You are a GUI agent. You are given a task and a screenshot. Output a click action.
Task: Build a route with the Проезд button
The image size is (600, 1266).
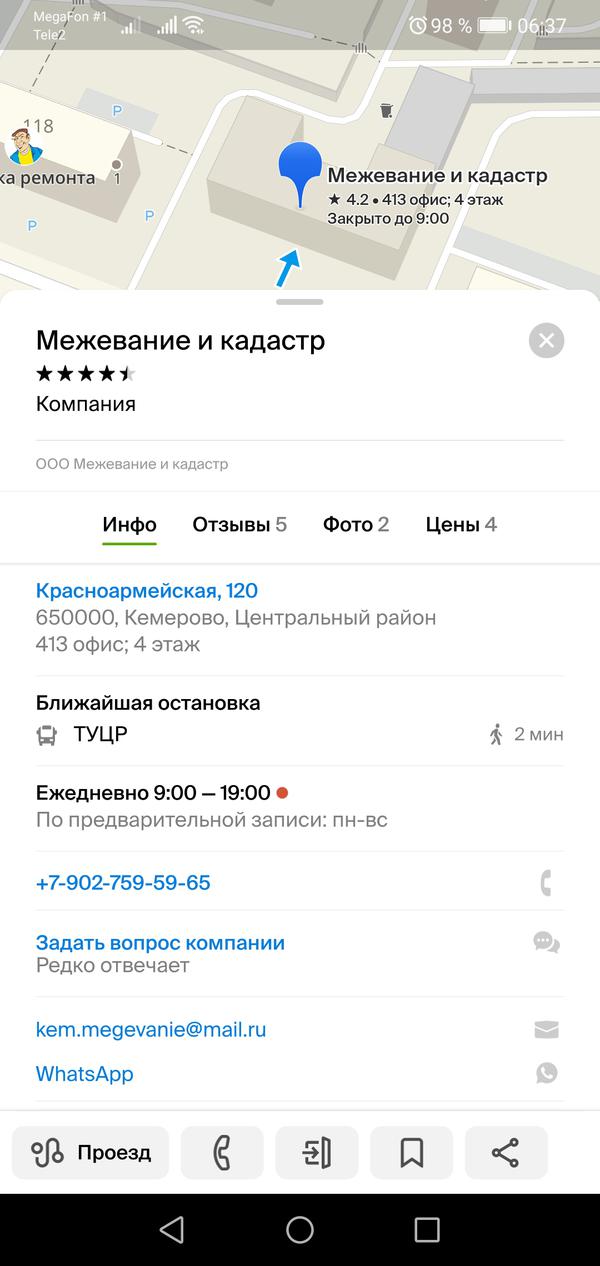click(91, 1153)
